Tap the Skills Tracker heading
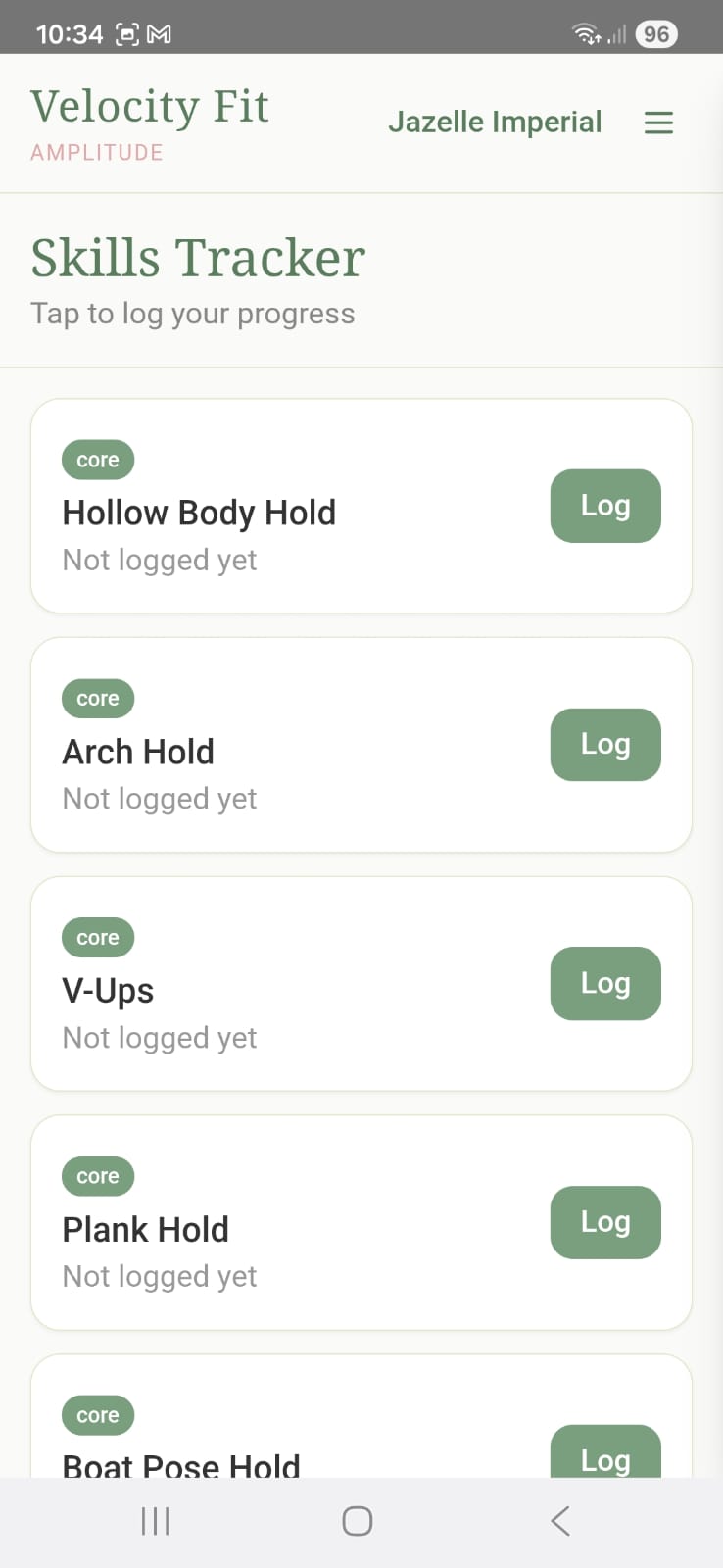Screen dimensions: 723x1568 pyautogui.click(x=197, y=257)
